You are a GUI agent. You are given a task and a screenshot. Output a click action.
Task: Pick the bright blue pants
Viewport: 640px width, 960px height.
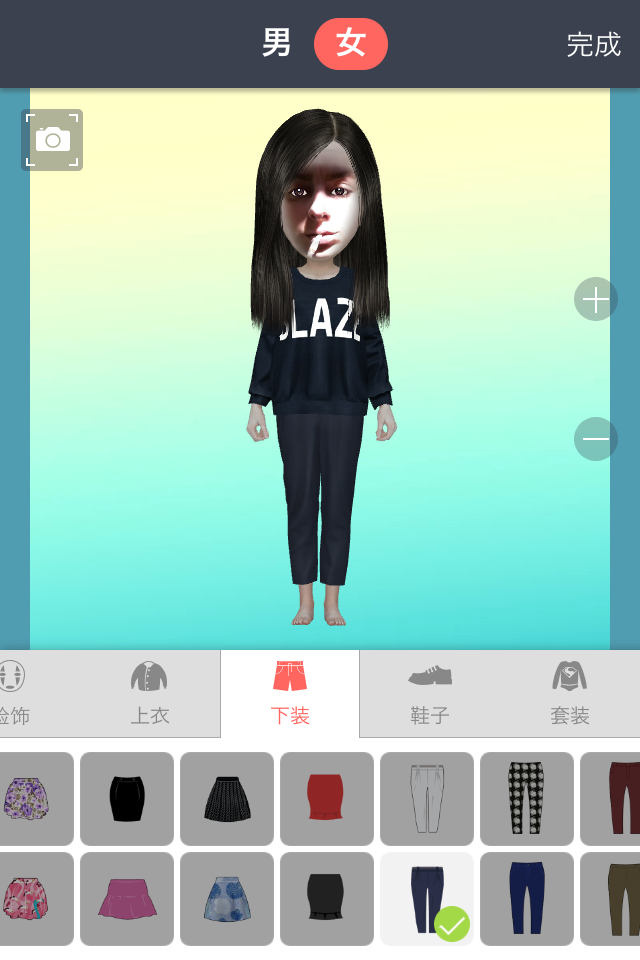point(527,899)
